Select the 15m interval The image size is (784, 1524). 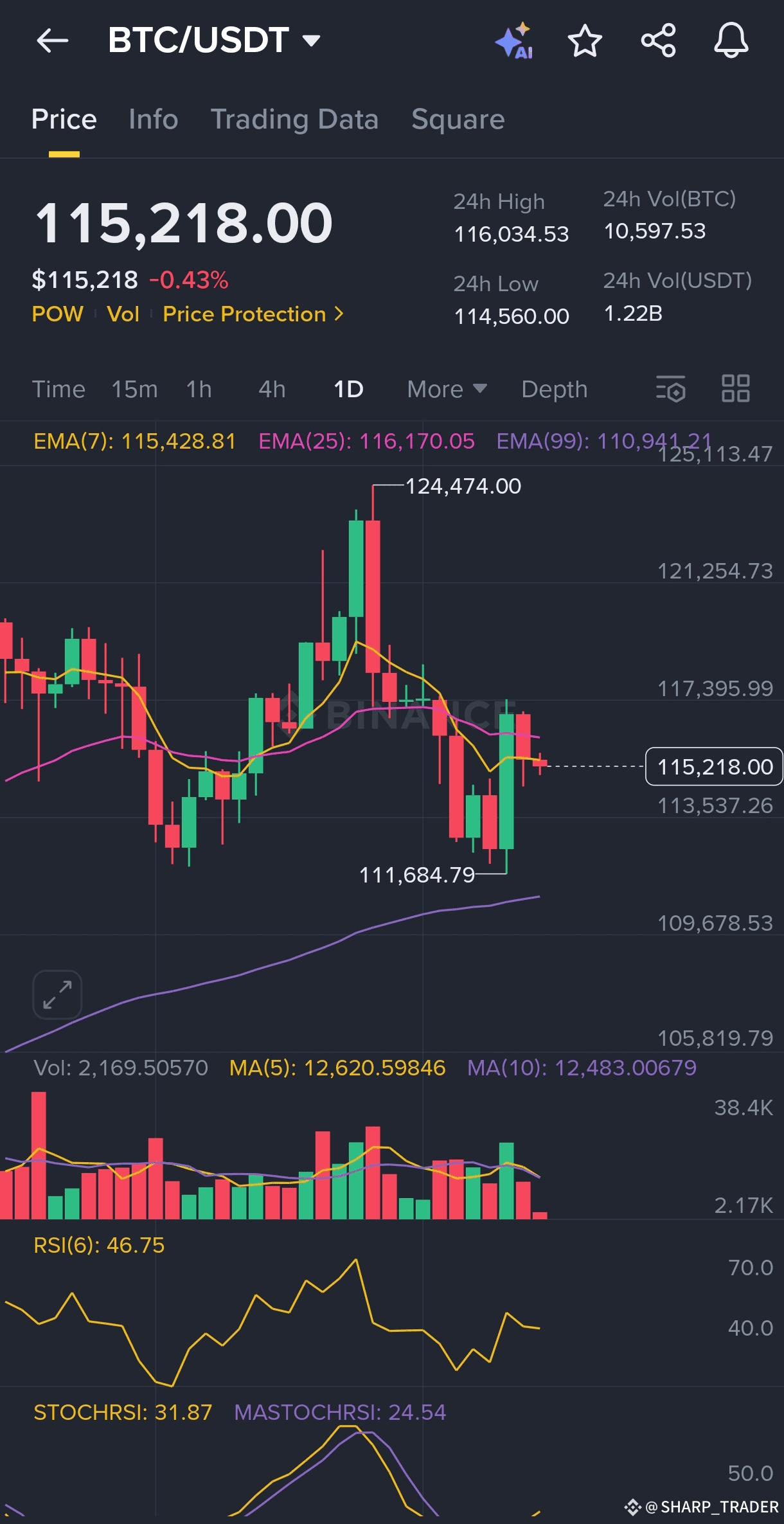click(x=134, y=389)
